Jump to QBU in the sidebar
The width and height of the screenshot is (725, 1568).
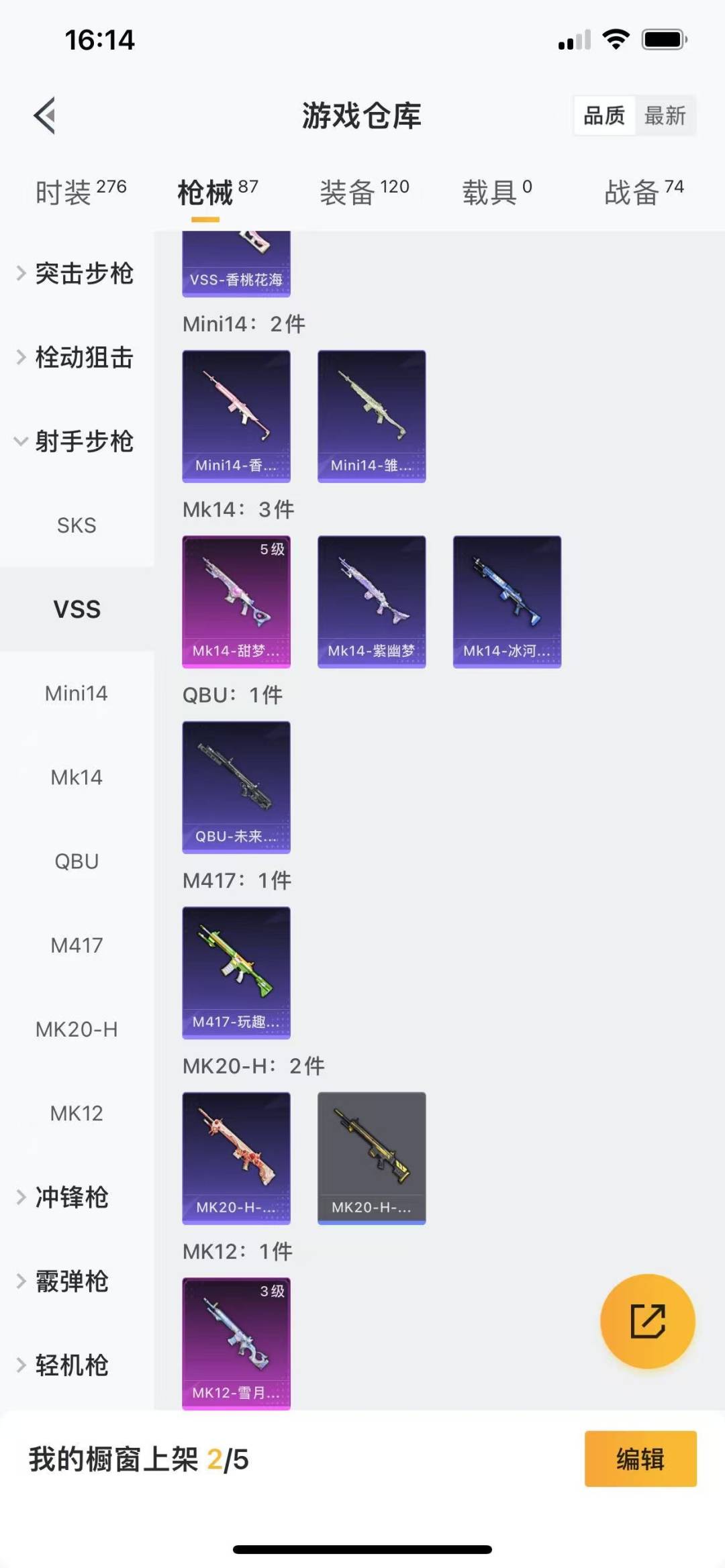coord(77,861)
